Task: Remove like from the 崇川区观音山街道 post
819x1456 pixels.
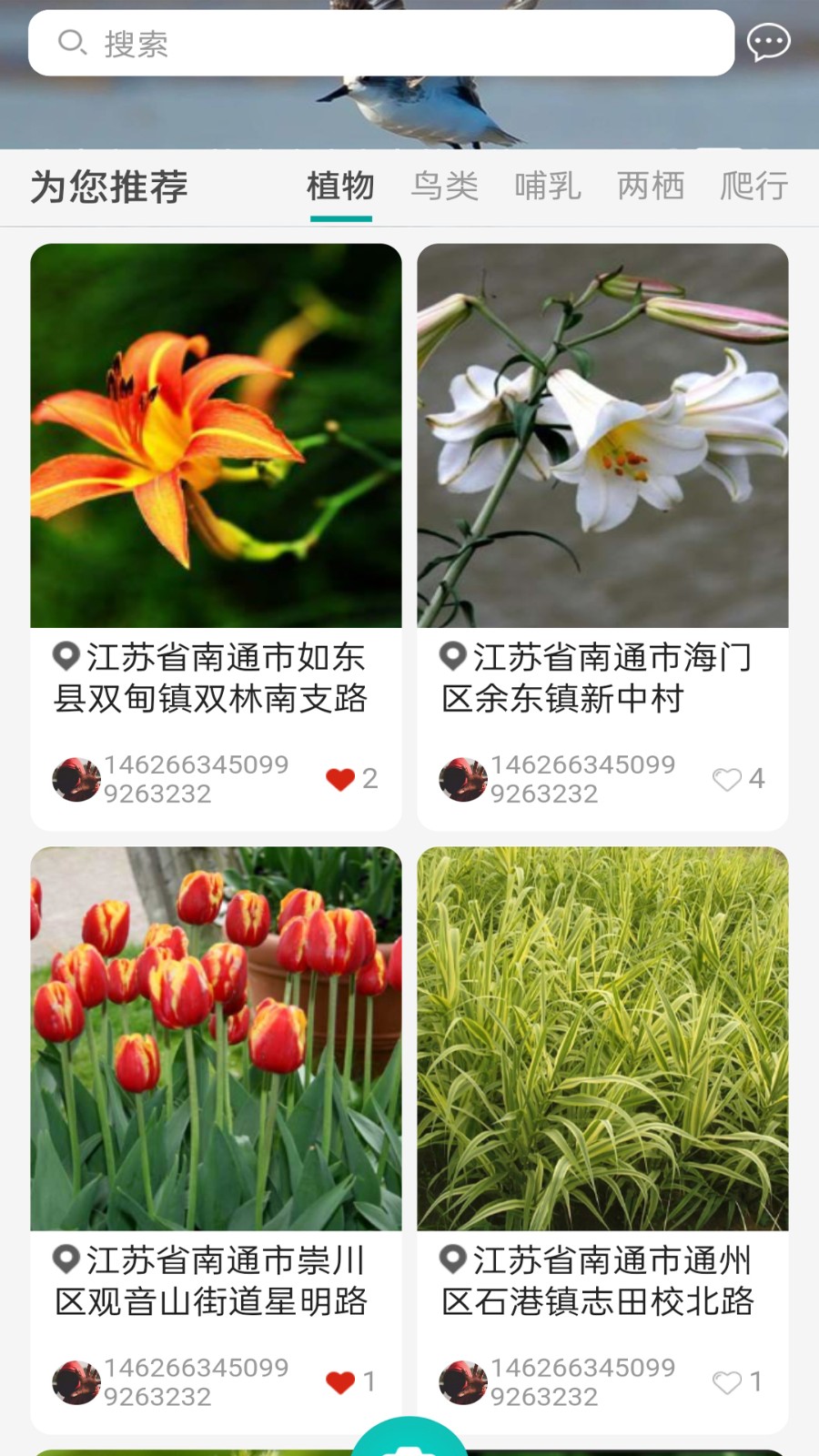Action: coord(340,1382)
